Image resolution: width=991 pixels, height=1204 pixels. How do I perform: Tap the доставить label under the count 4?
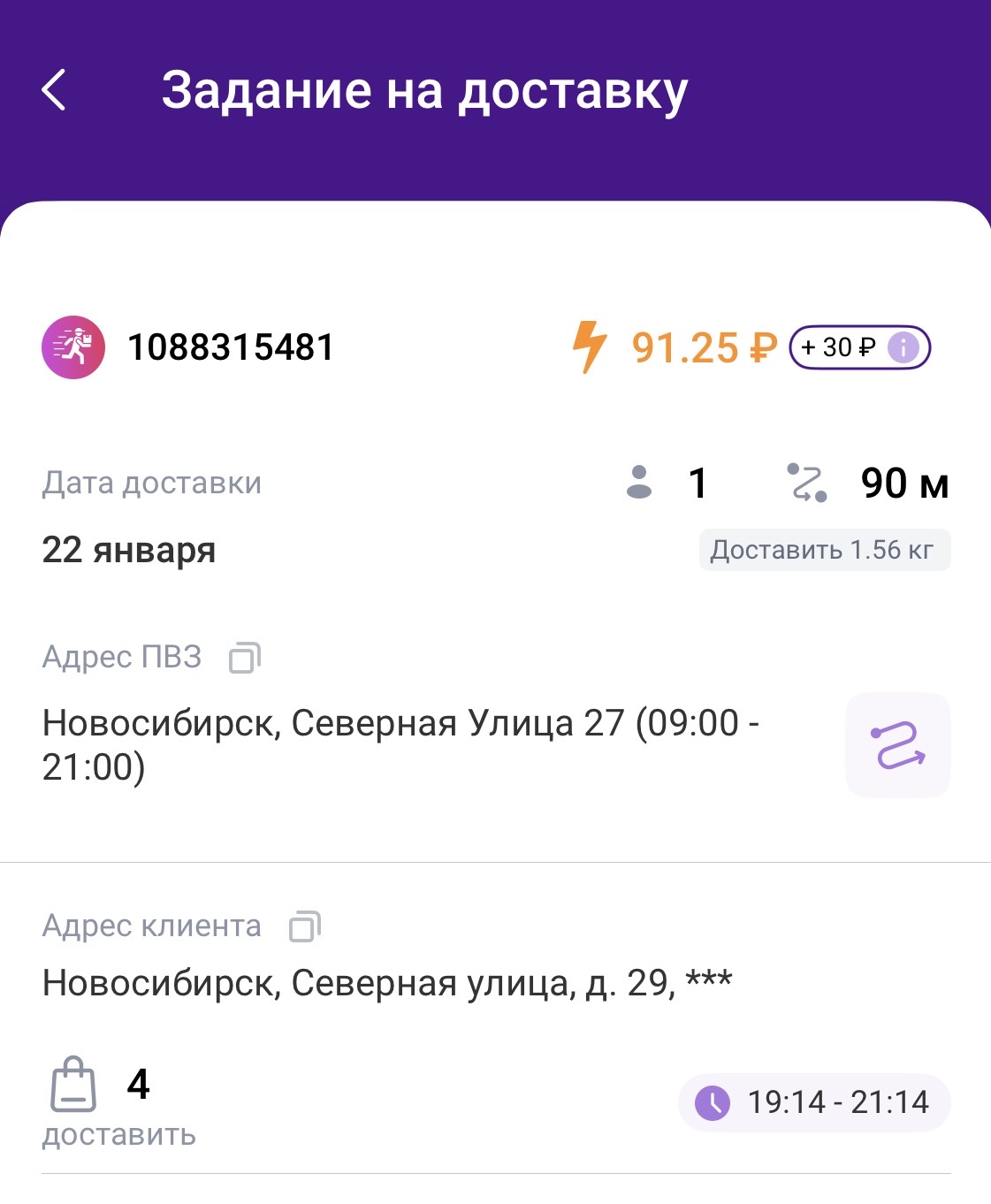point(118,1134)
